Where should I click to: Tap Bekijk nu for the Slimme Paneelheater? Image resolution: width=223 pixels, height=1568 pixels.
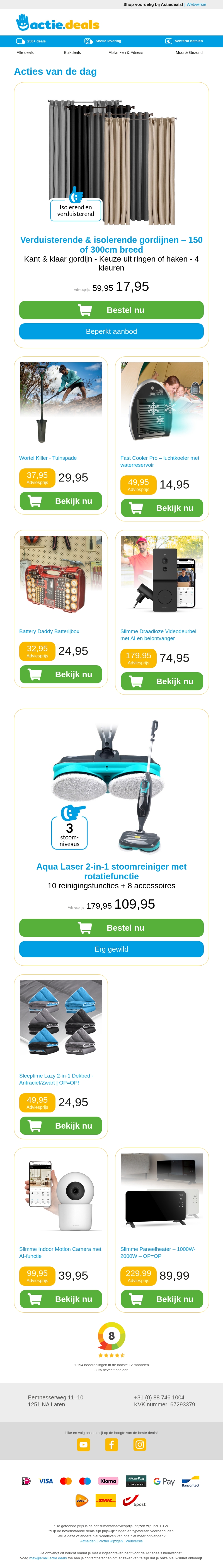tap(162, 1299)
